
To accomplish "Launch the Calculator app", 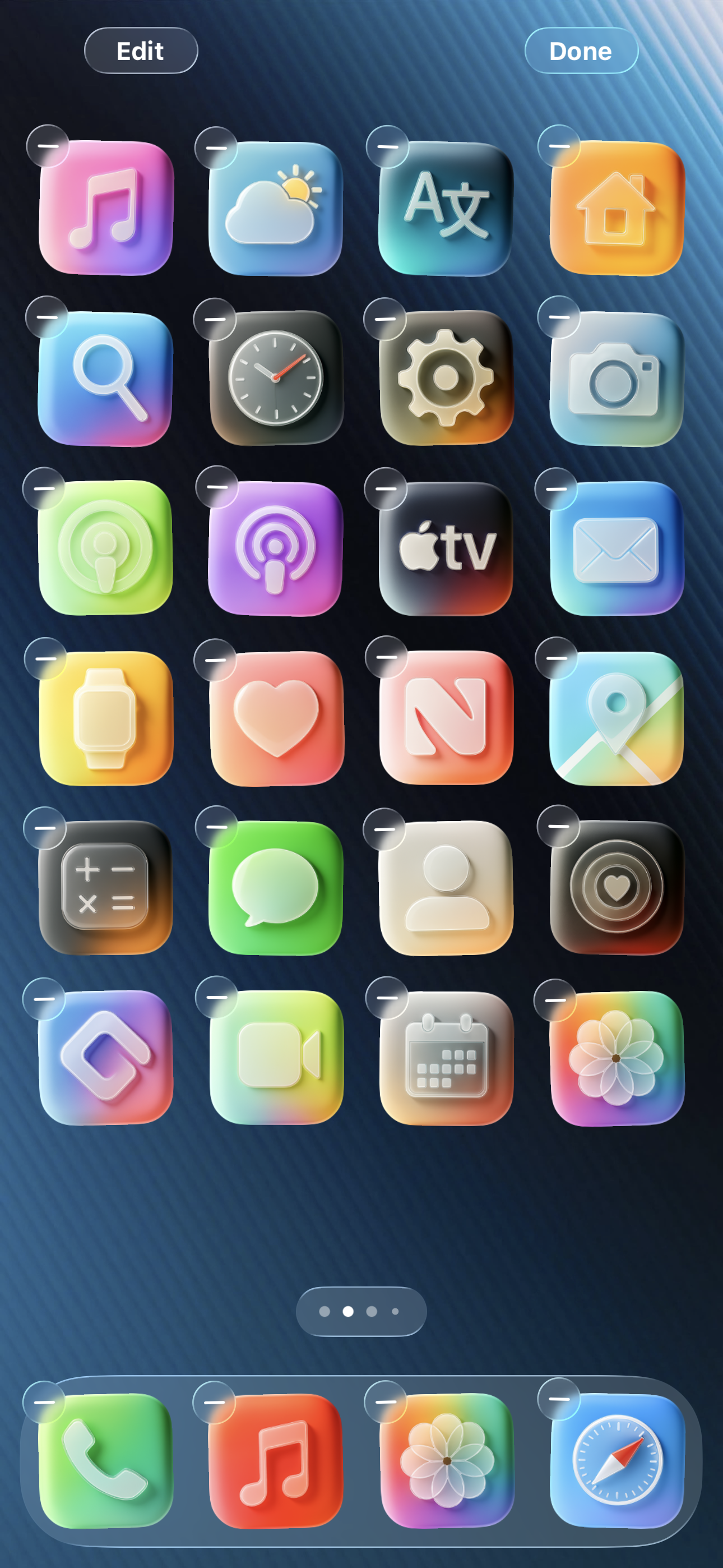I will [106, 888].
